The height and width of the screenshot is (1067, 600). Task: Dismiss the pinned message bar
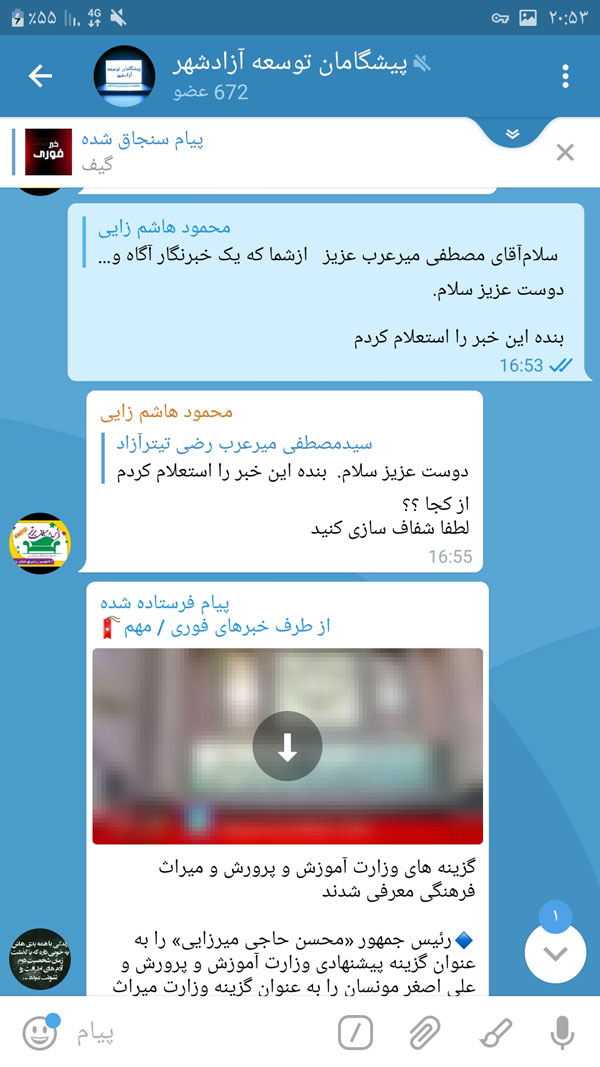coord(565,152)
